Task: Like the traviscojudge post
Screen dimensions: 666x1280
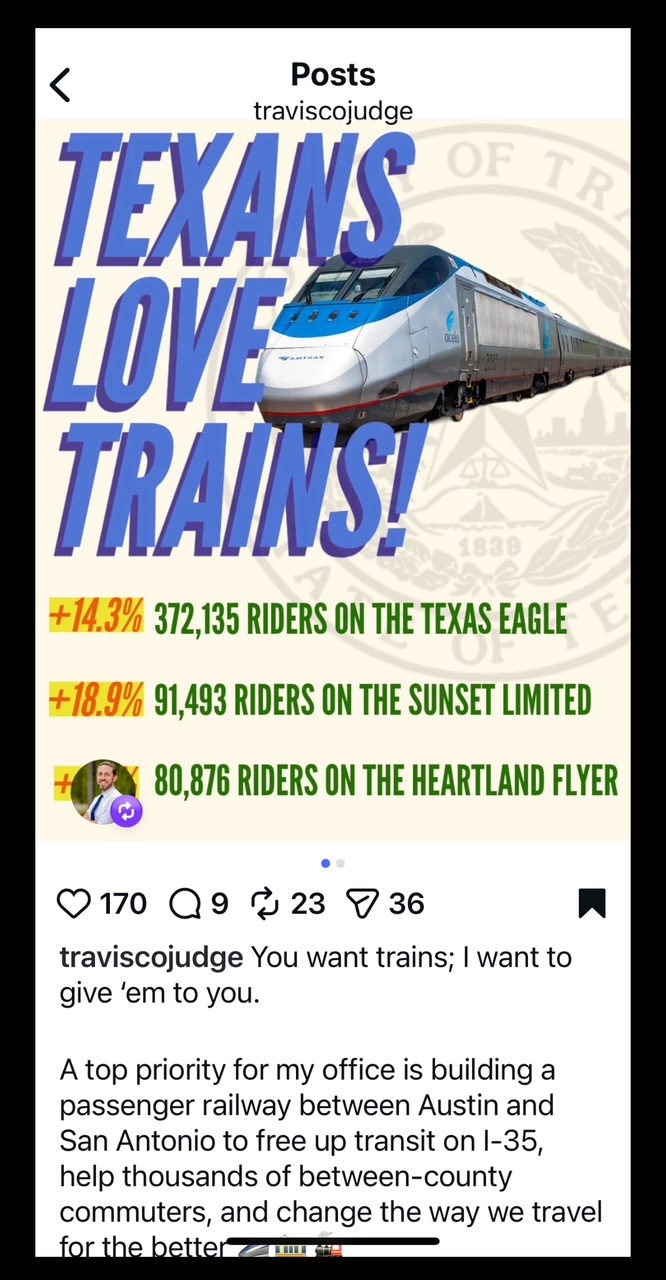Action: tap(74, 904)
